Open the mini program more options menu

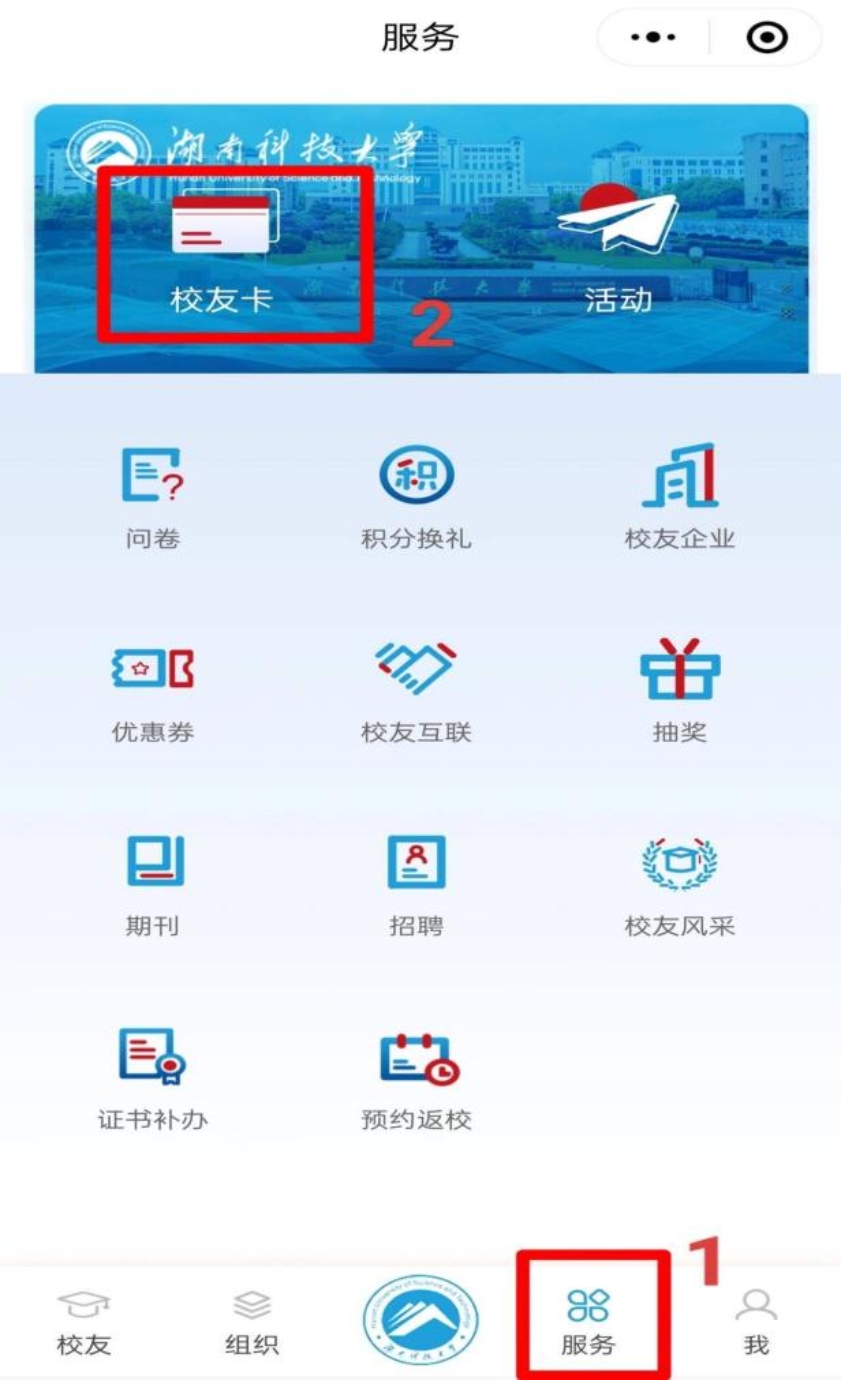tap(653, 38)
